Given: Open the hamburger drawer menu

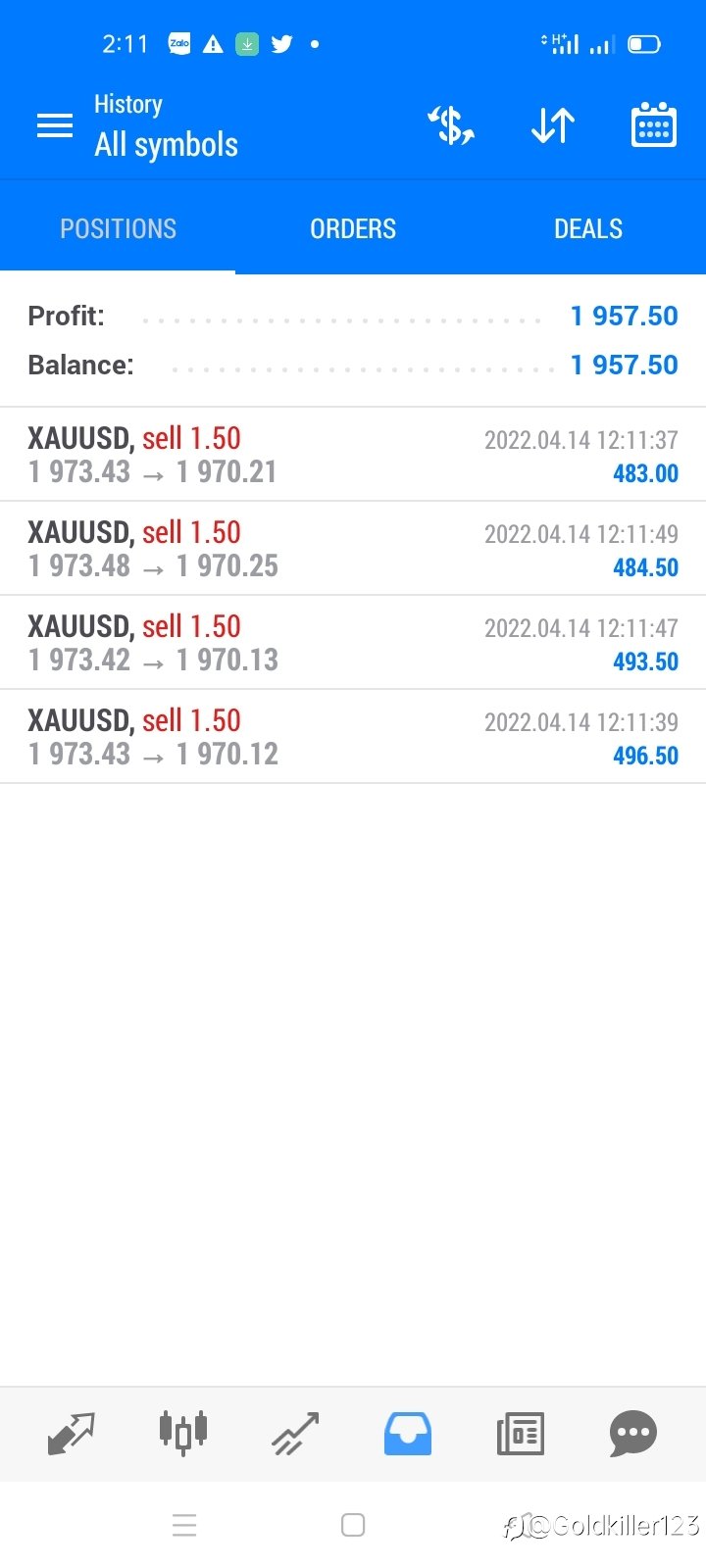Looking at the screenshot, I should click(x=55, y=125).
